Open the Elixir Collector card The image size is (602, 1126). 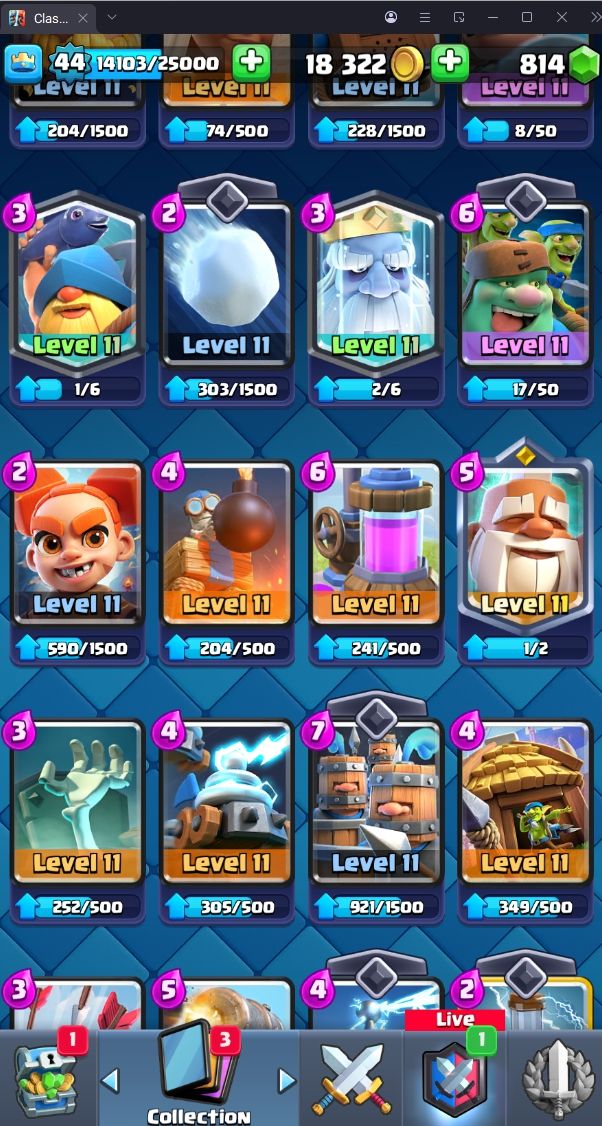376,548
